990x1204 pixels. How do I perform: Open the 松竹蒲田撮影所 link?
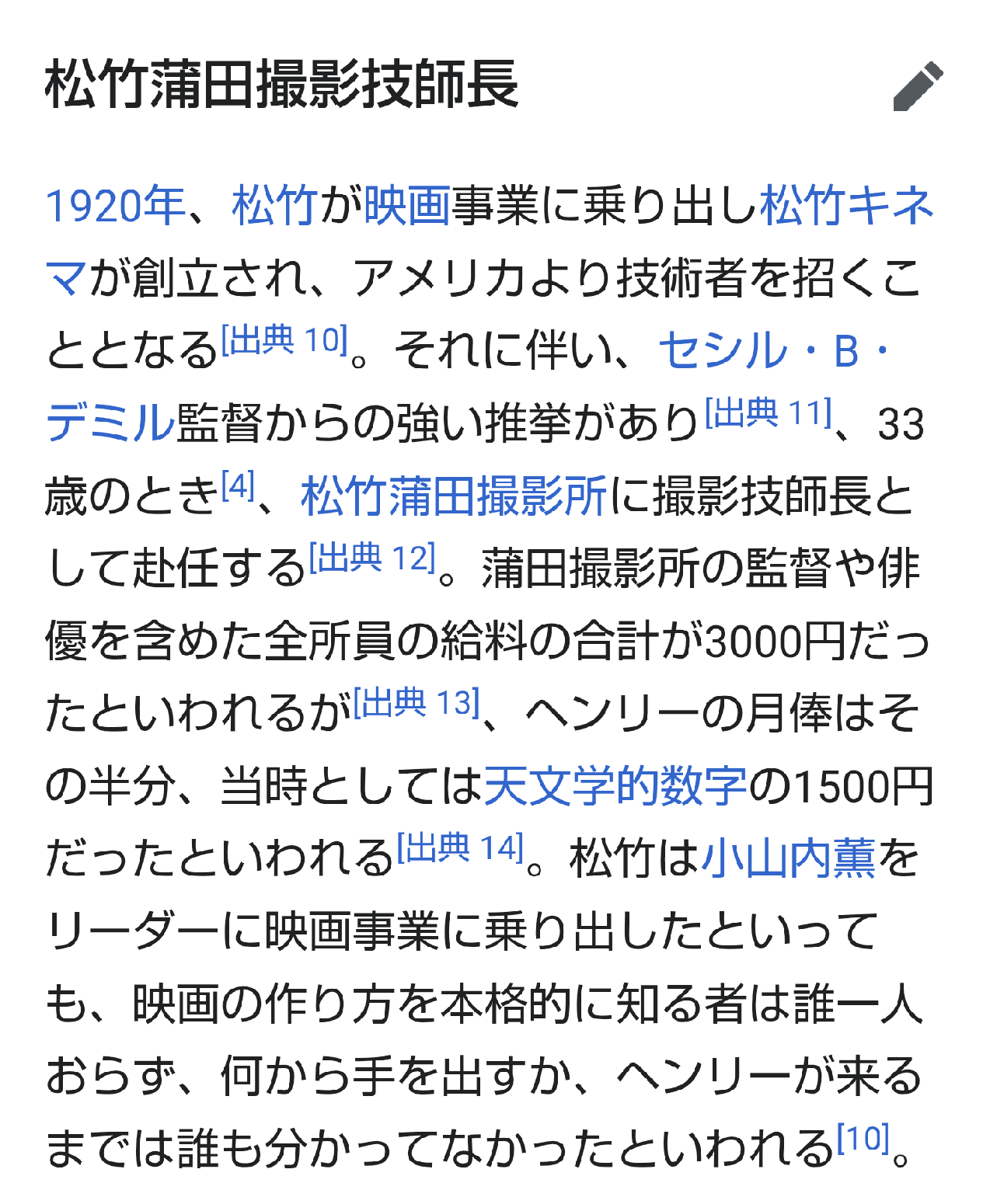point(454,496)
